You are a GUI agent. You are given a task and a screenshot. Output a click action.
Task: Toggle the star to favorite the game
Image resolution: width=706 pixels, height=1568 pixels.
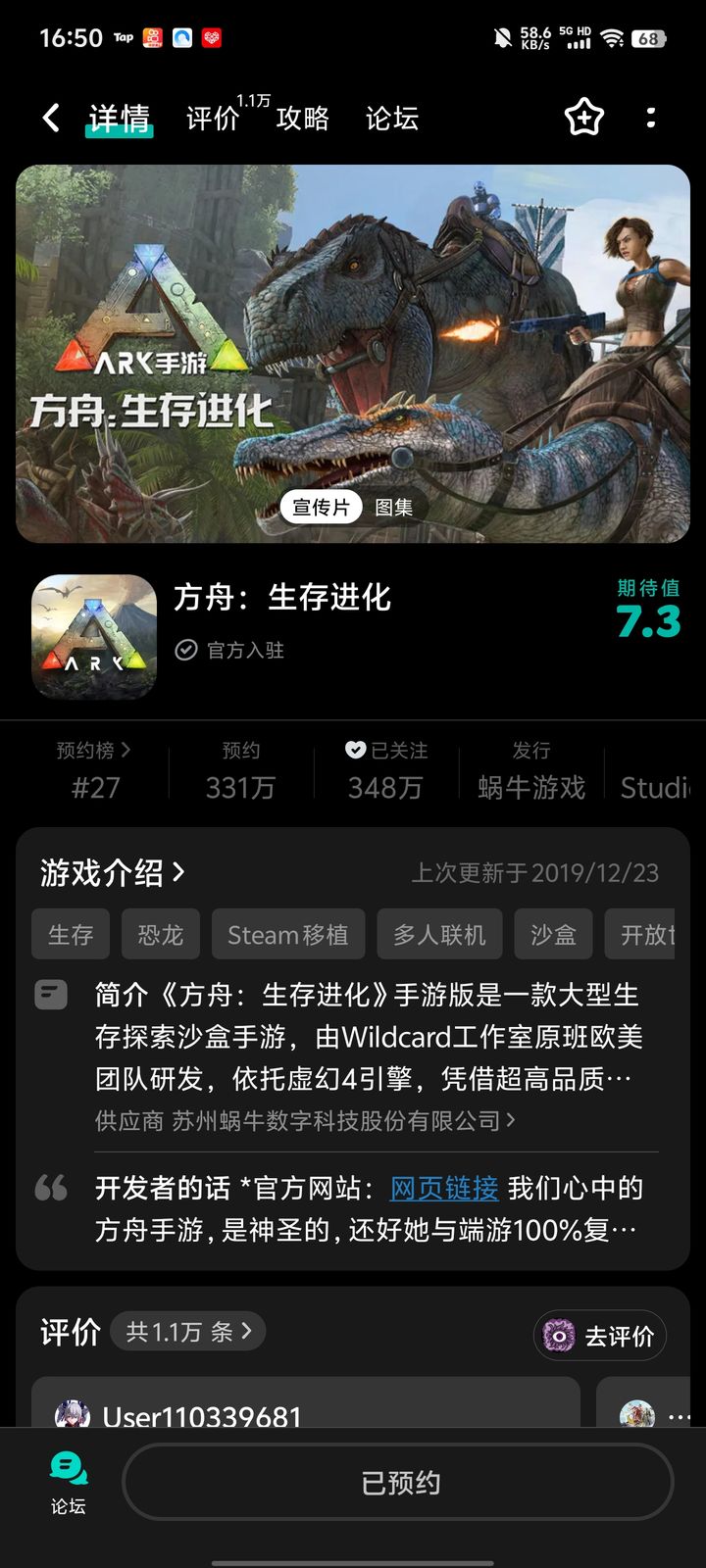[583, 117]
